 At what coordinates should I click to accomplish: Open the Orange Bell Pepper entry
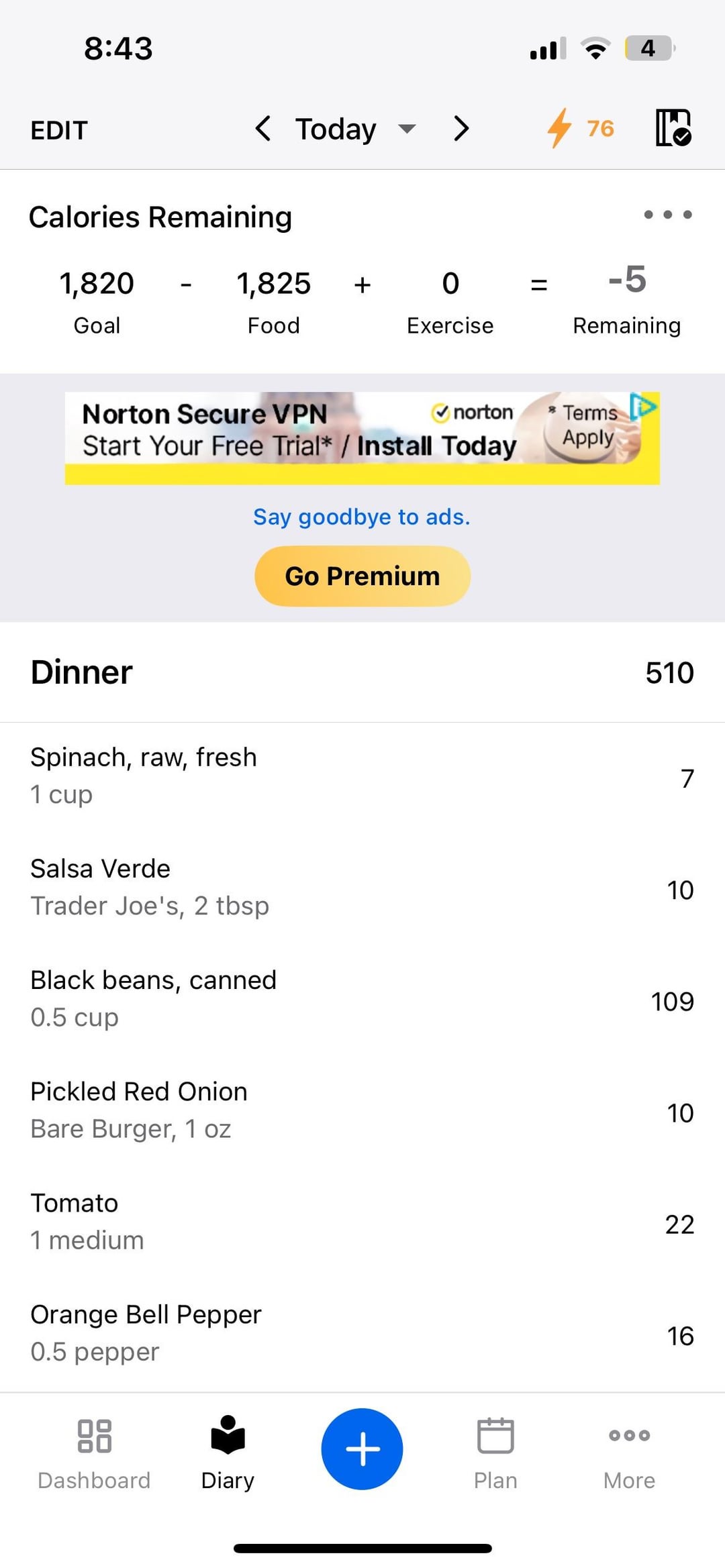pyautogui.click(x=362, y=1333)
